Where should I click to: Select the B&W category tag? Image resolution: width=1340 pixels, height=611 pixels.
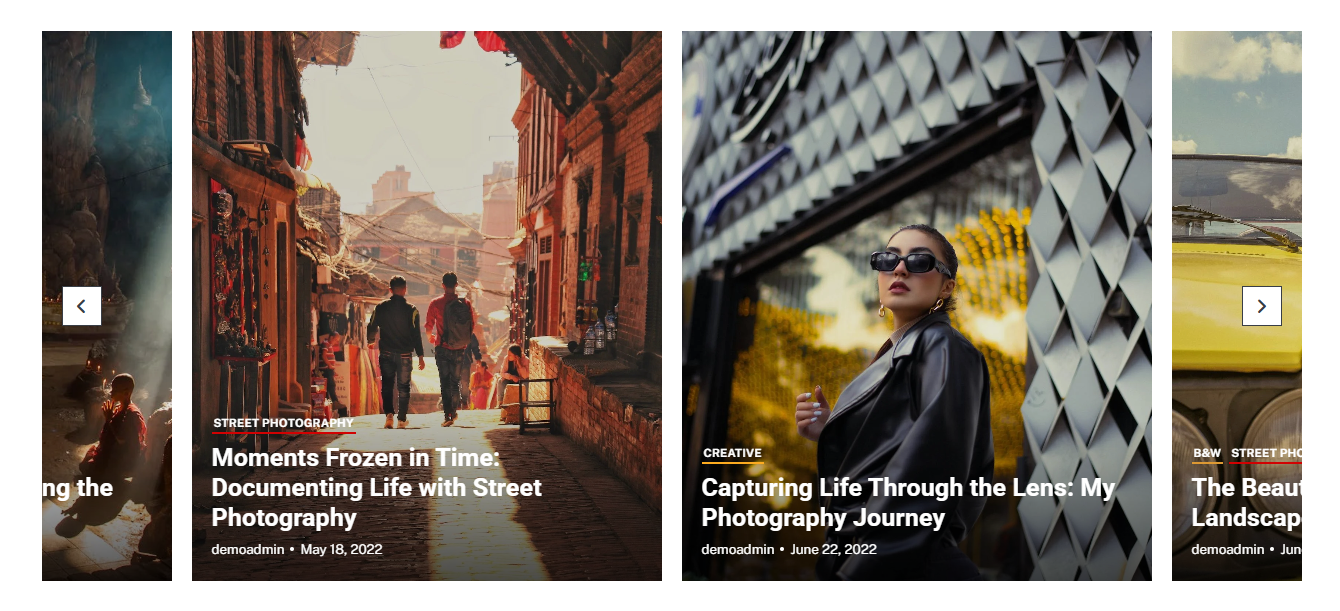point(1206,453)
